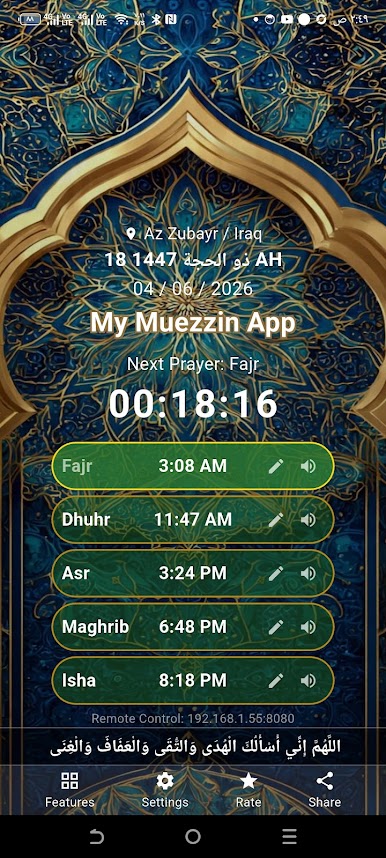The image size is (386, 858).
Task: Rate the app
Action: [249, 790]
